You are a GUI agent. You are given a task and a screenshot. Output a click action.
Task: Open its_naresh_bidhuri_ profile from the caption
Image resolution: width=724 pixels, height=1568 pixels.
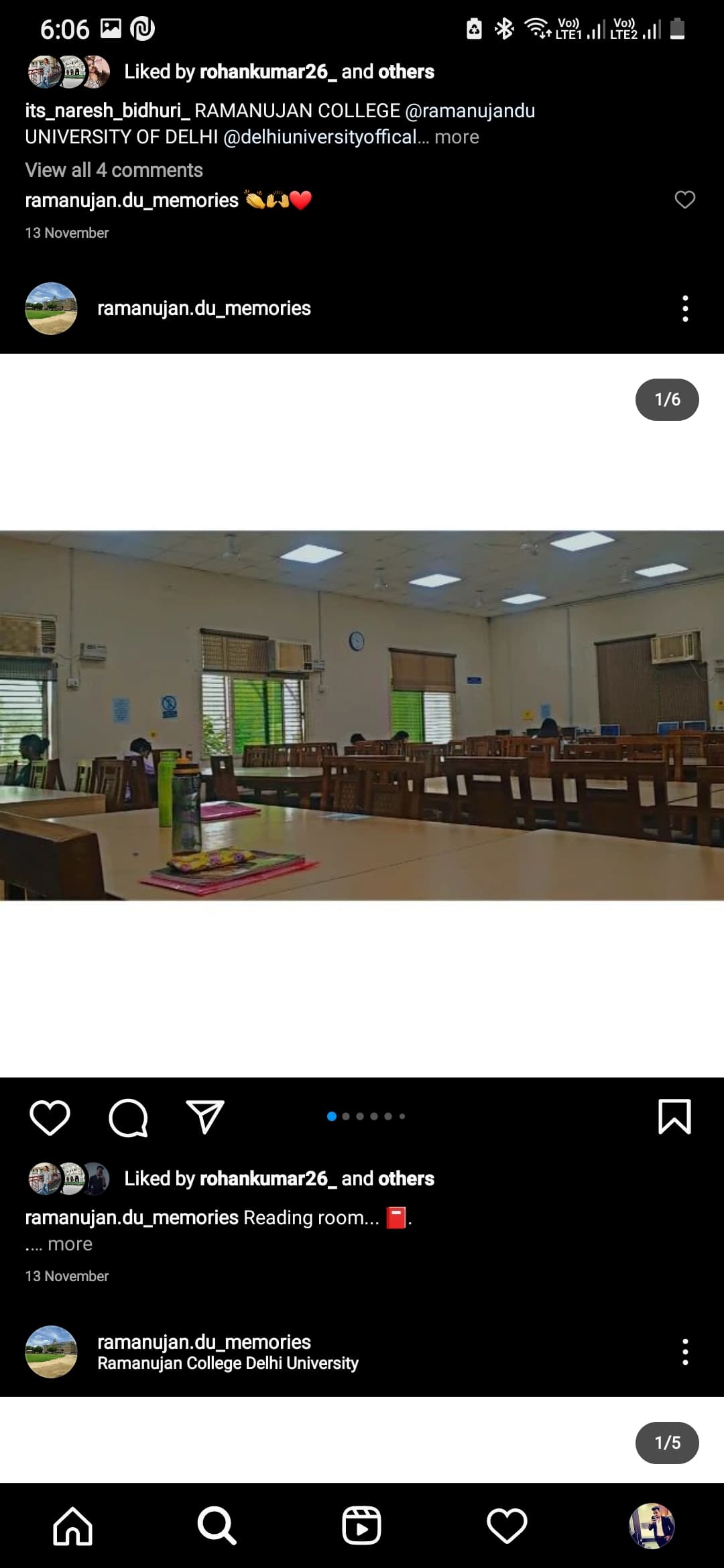click(107, 111)
